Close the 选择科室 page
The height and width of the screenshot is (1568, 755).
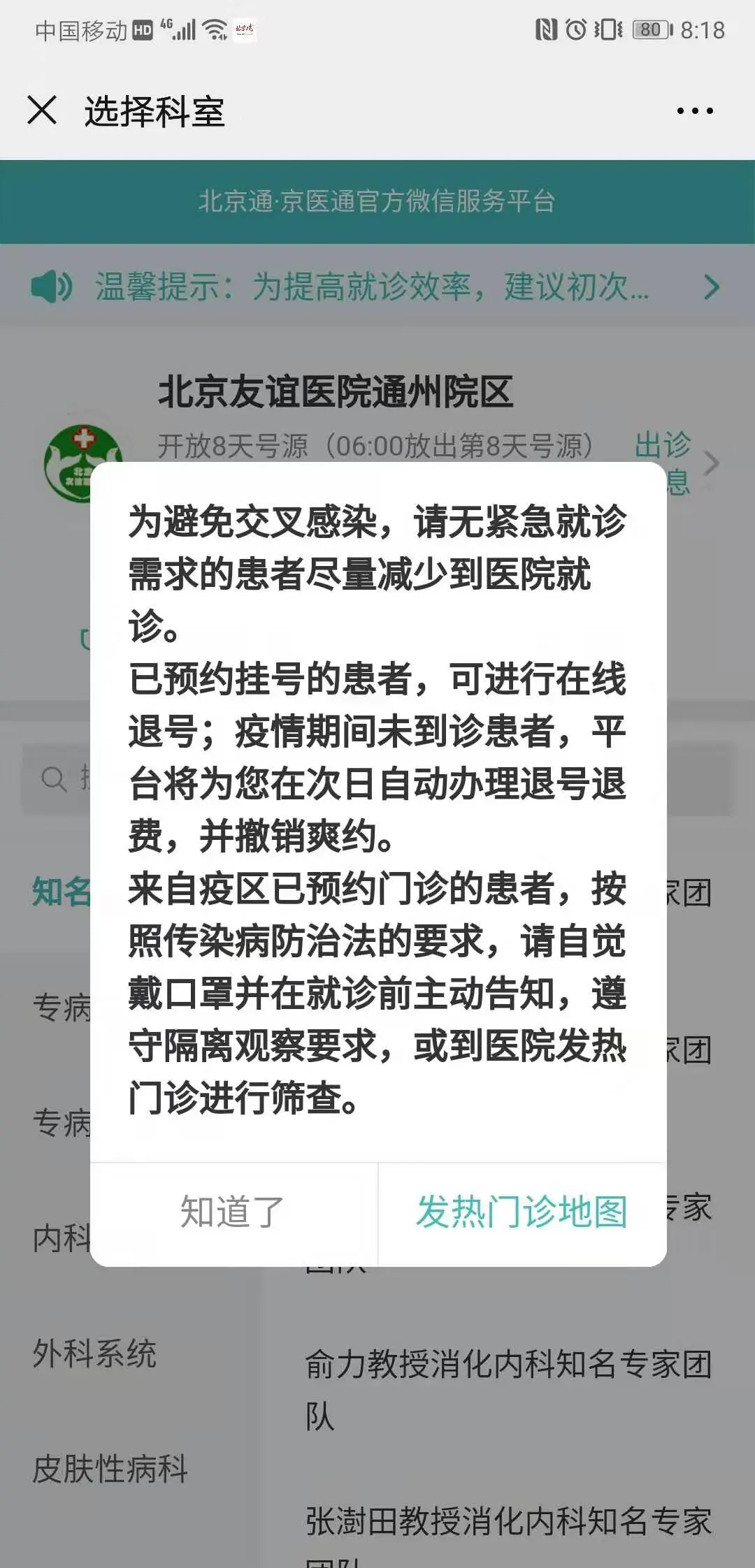pos(42,110)
